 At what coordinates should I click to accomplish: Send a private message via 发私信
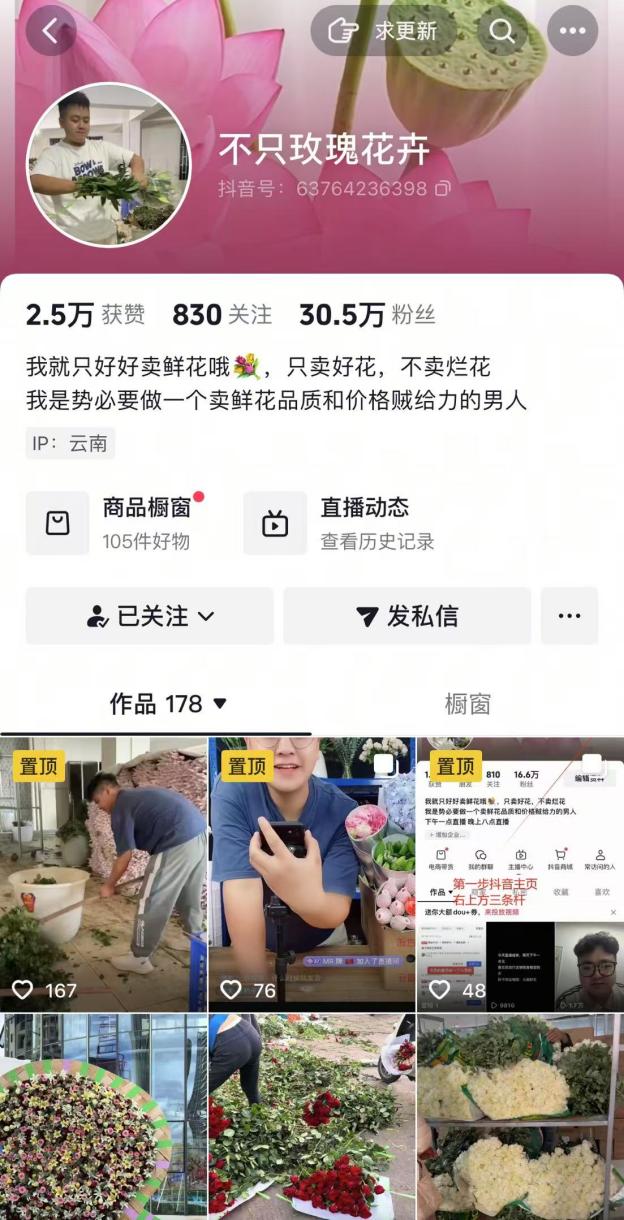[x=408, y=616]
